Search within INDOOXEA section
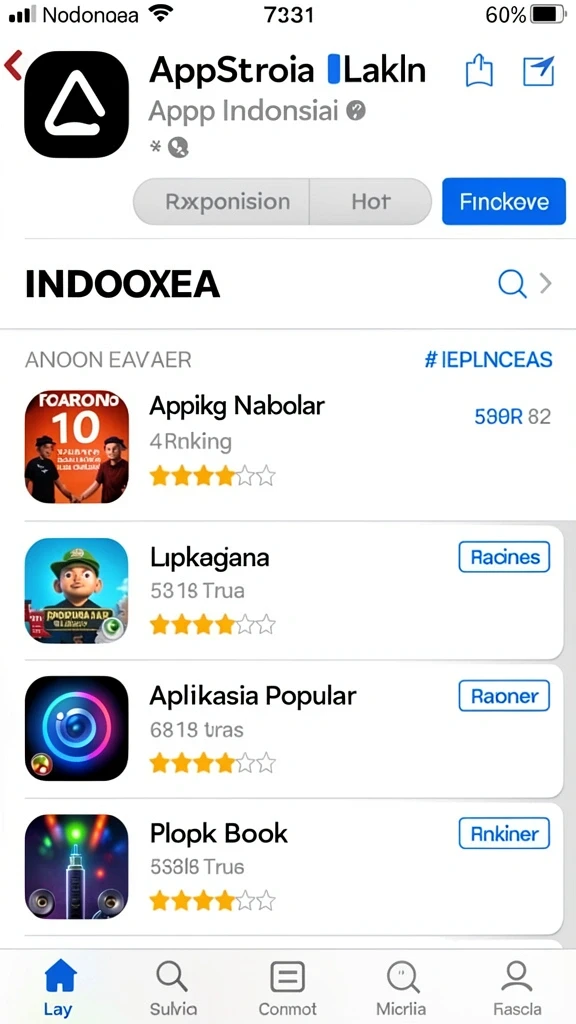The width and height of the screenshot is (576, 1024). (512, 284)
